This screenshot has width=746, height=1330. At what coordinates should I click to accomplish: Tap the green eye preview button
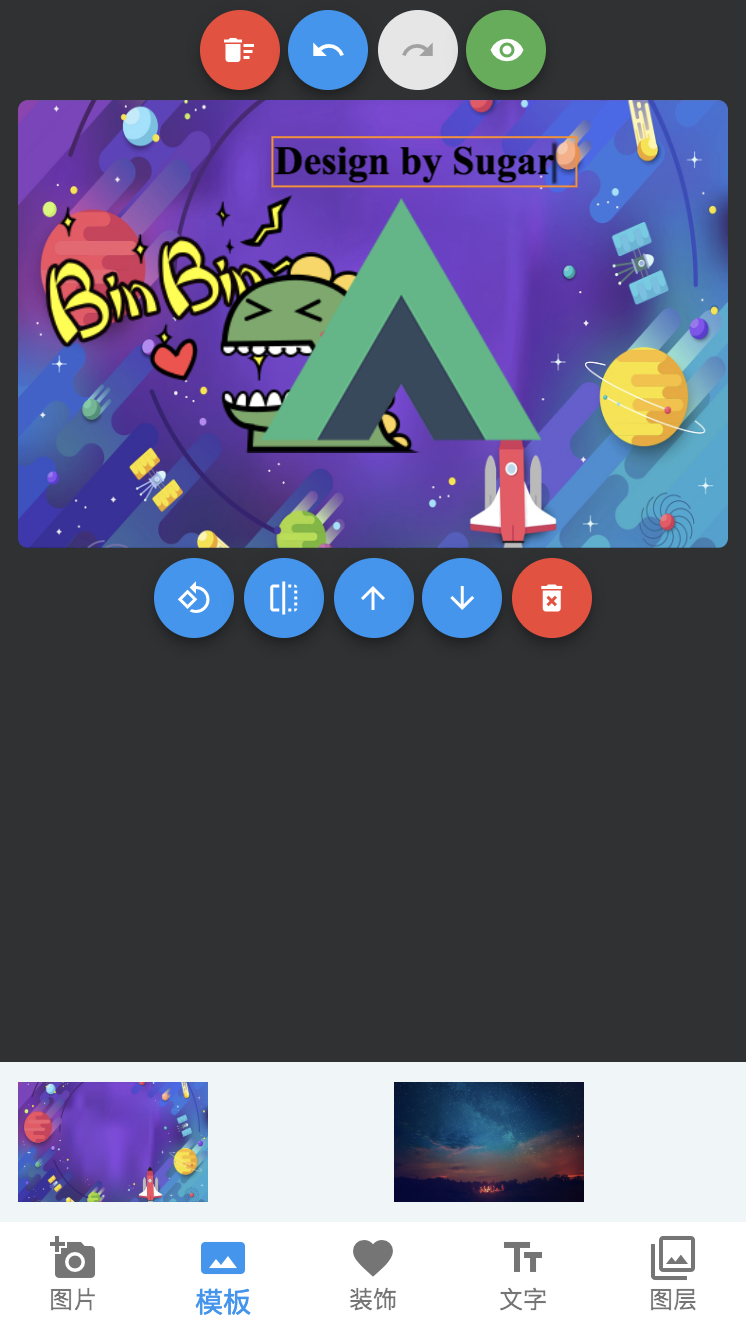506,50
